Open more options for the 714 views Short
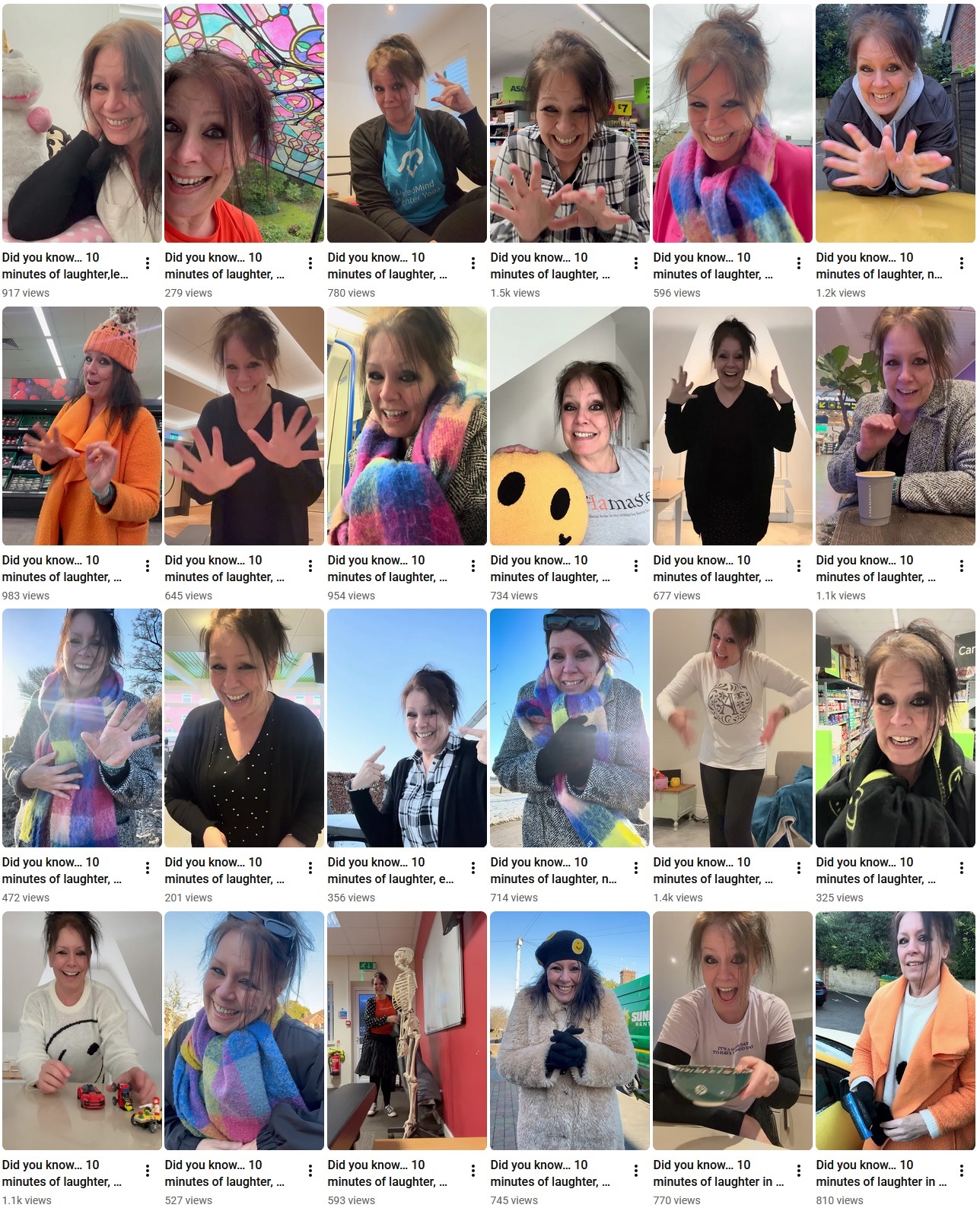This screenshot has height=1211, width=980. pos(636,868)
